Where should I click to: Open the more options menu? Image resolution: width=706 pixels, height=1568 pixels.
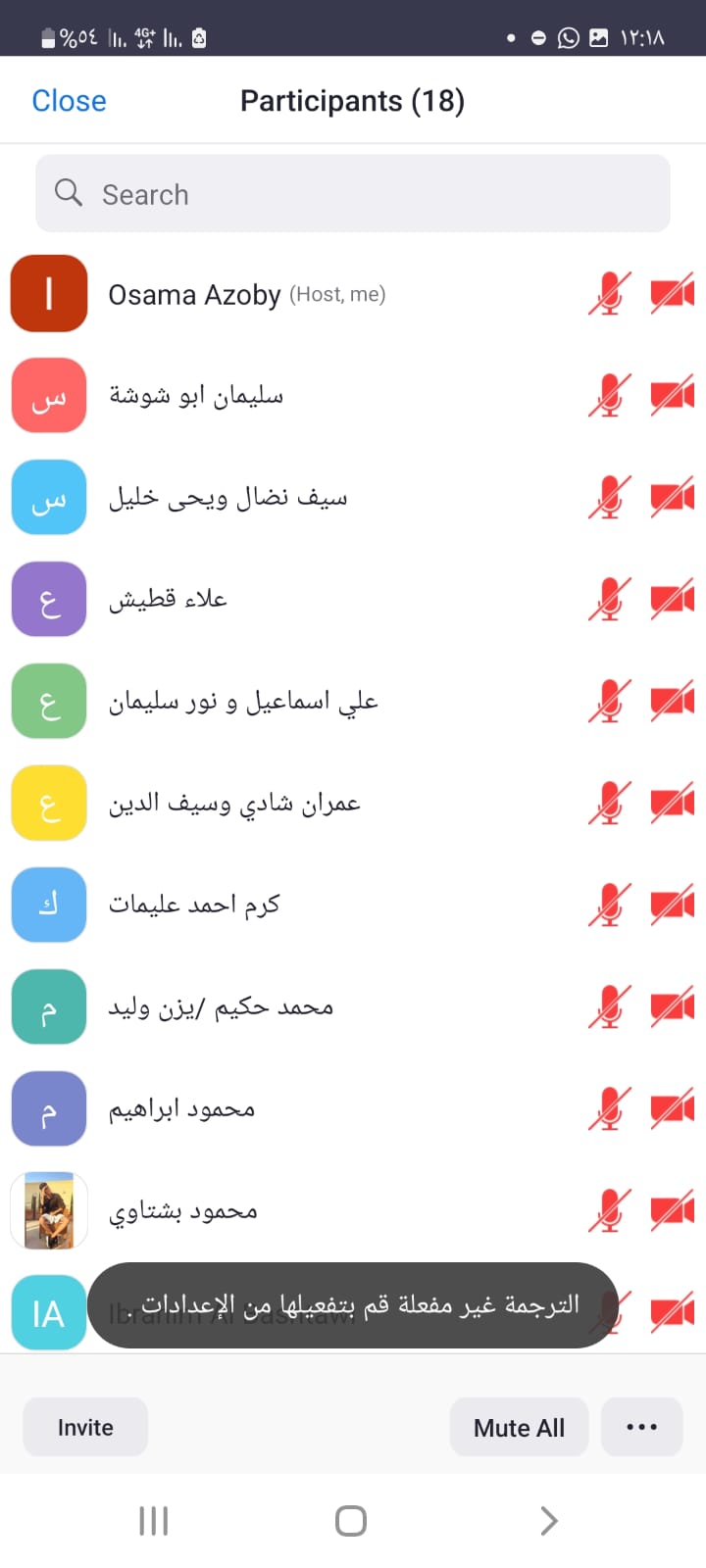pos(641,1427)
